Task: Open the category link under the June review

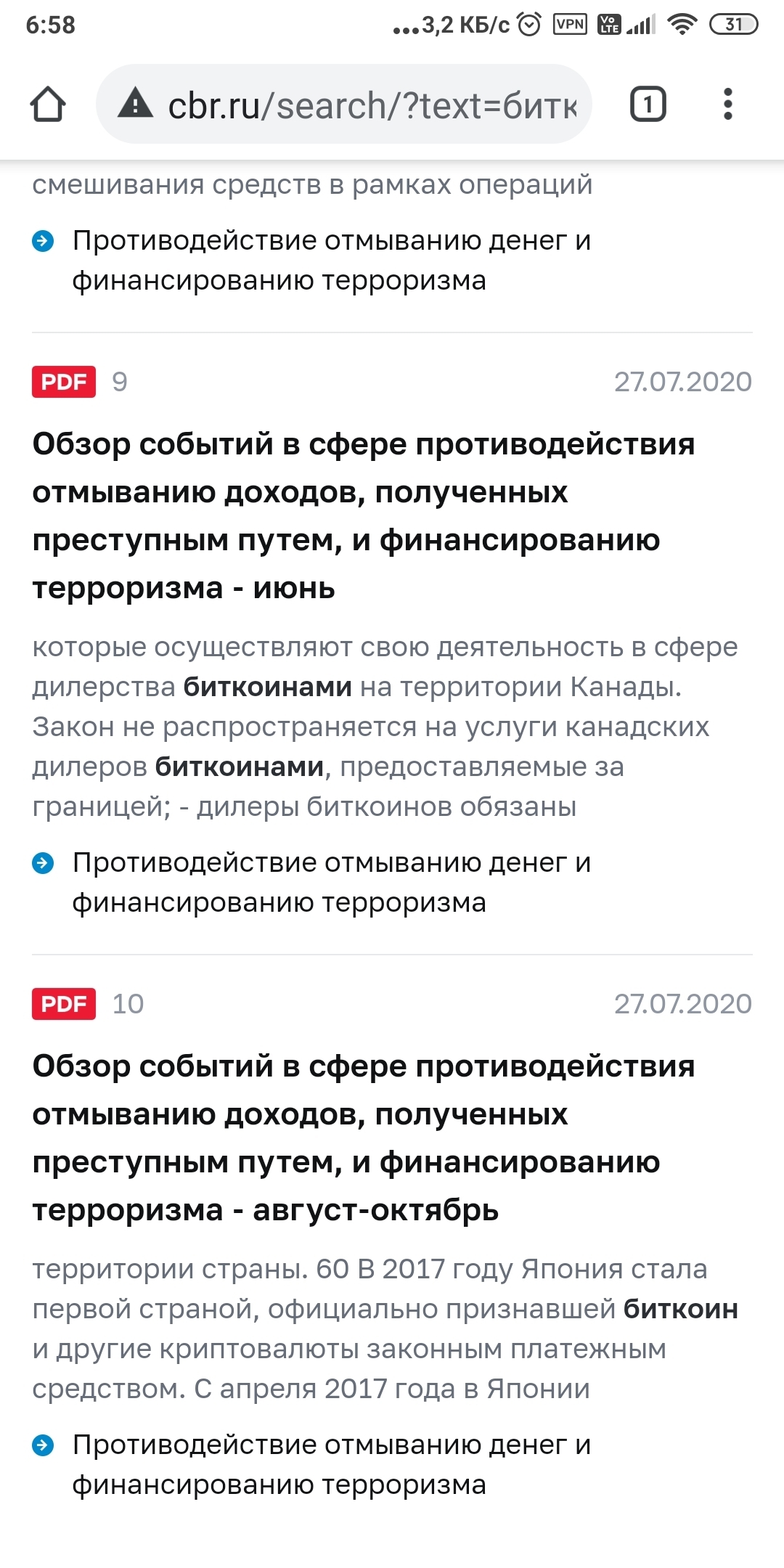Action: [331, 882]
